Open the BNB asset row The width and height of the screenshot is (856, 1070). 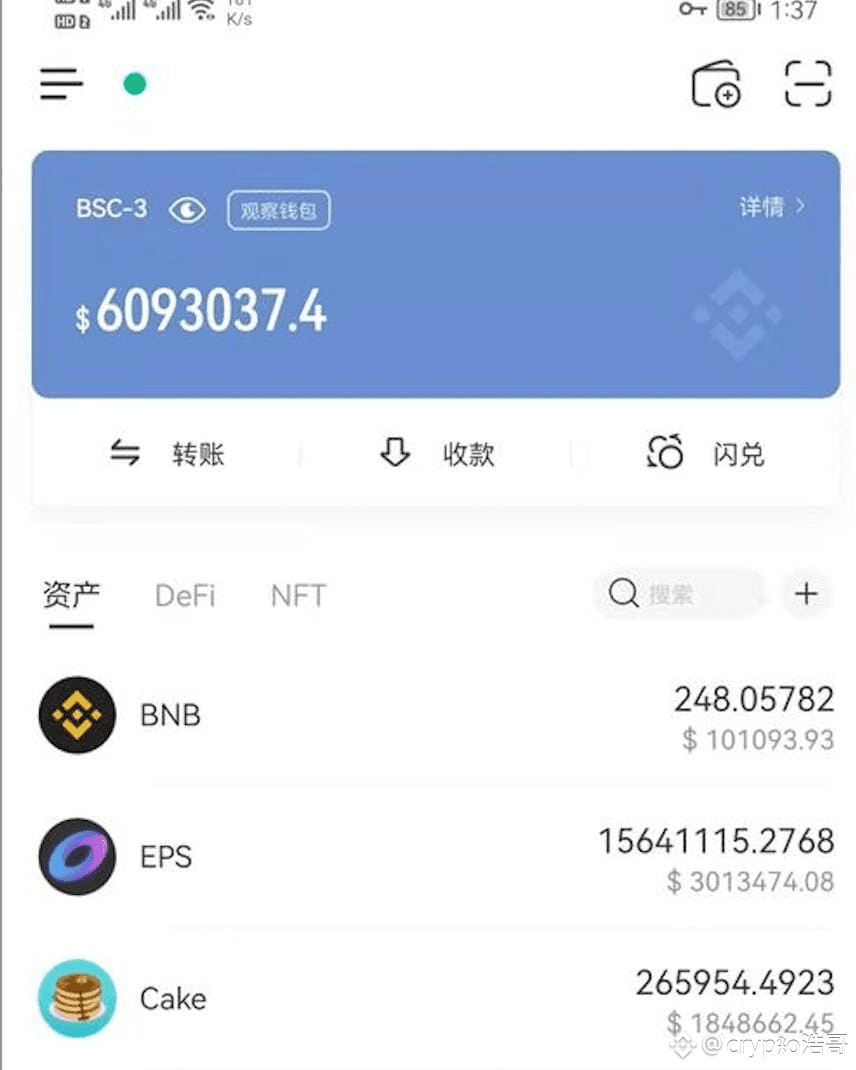pos(436,715)
